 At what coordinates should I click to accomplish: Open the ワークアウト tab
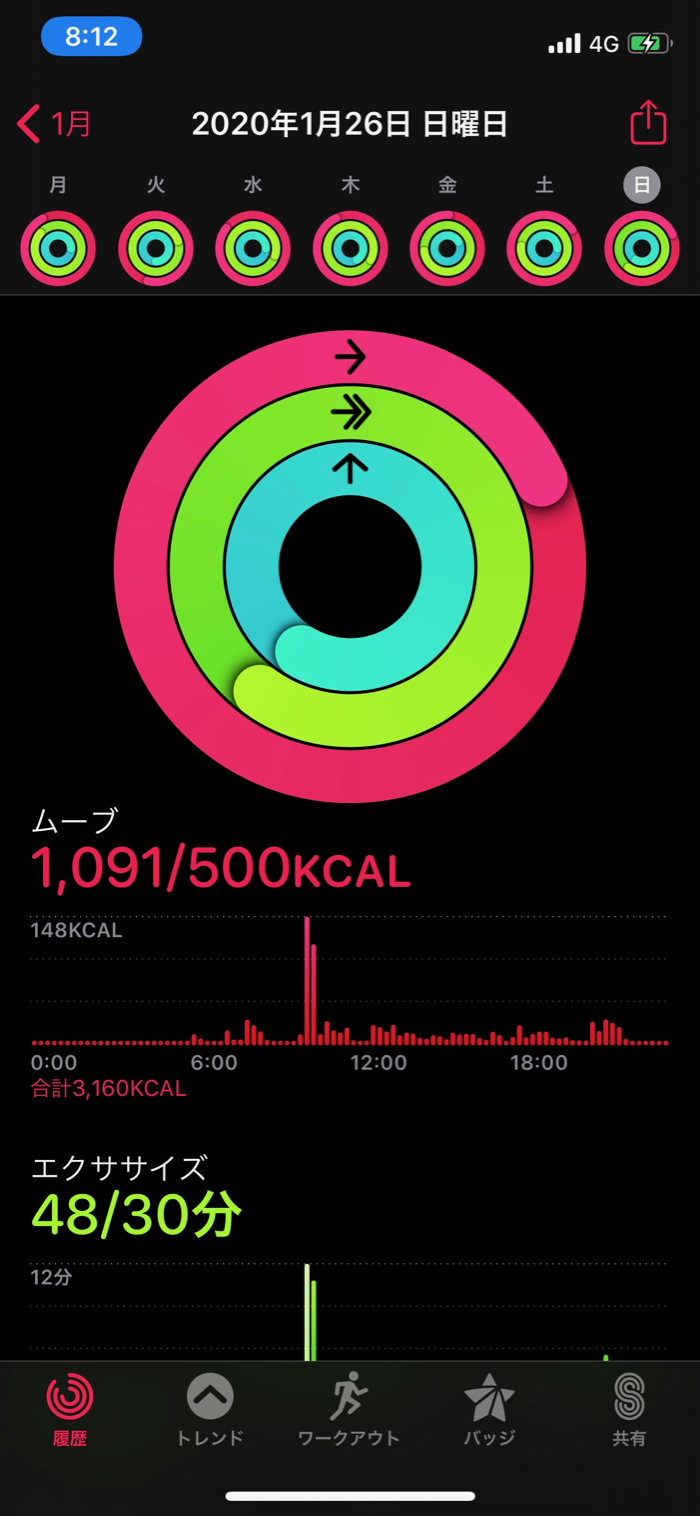pyautogui.click(x=349, y=1410)
